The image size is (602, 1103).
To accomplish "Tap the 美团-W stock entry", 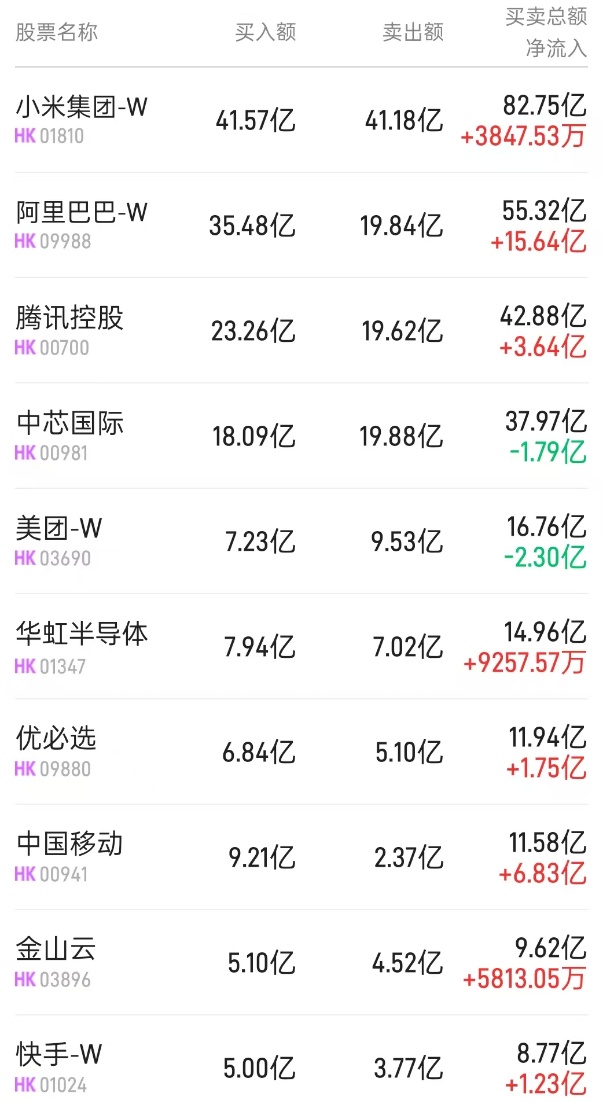I will click(60, 529).
